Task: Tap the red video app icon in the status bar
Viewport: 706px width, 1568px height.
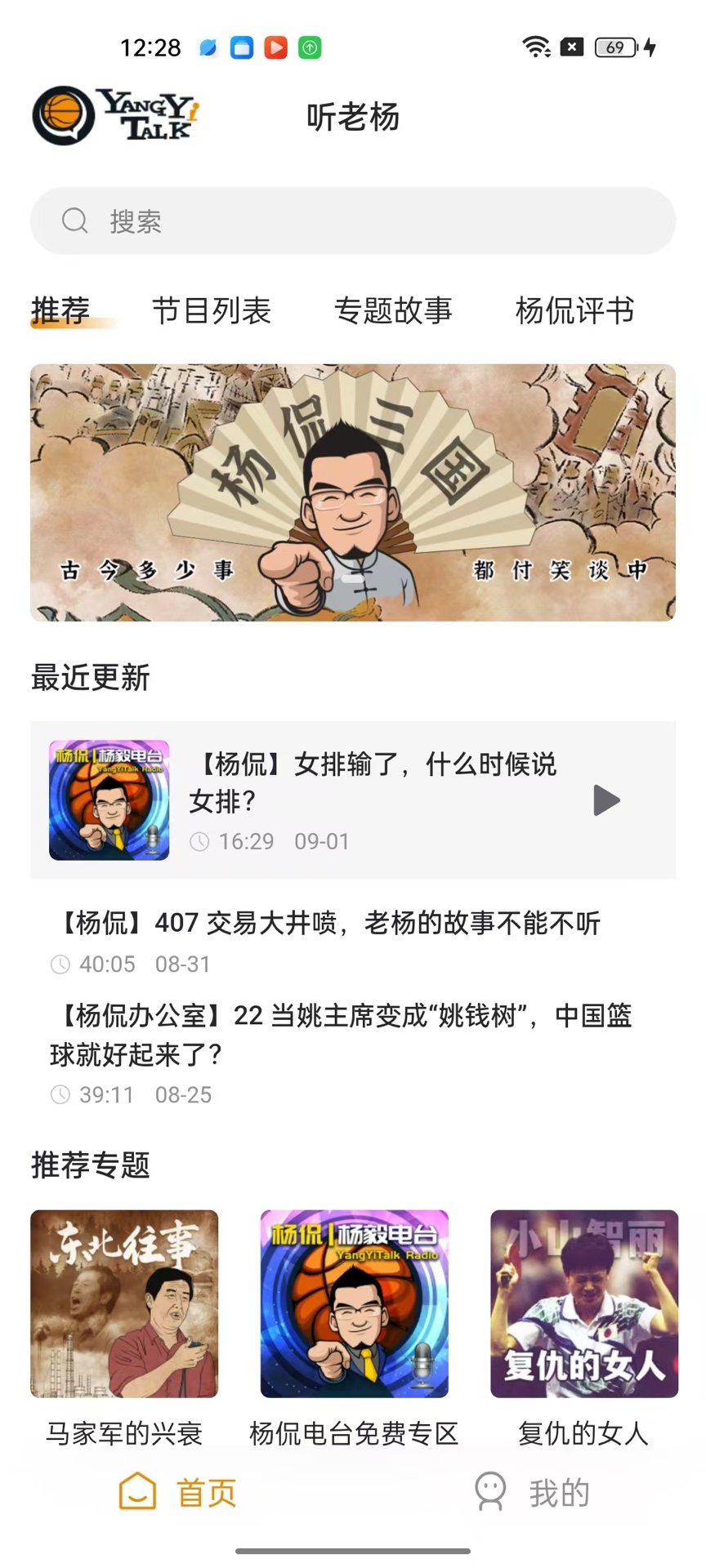Action: pos(275,47)
